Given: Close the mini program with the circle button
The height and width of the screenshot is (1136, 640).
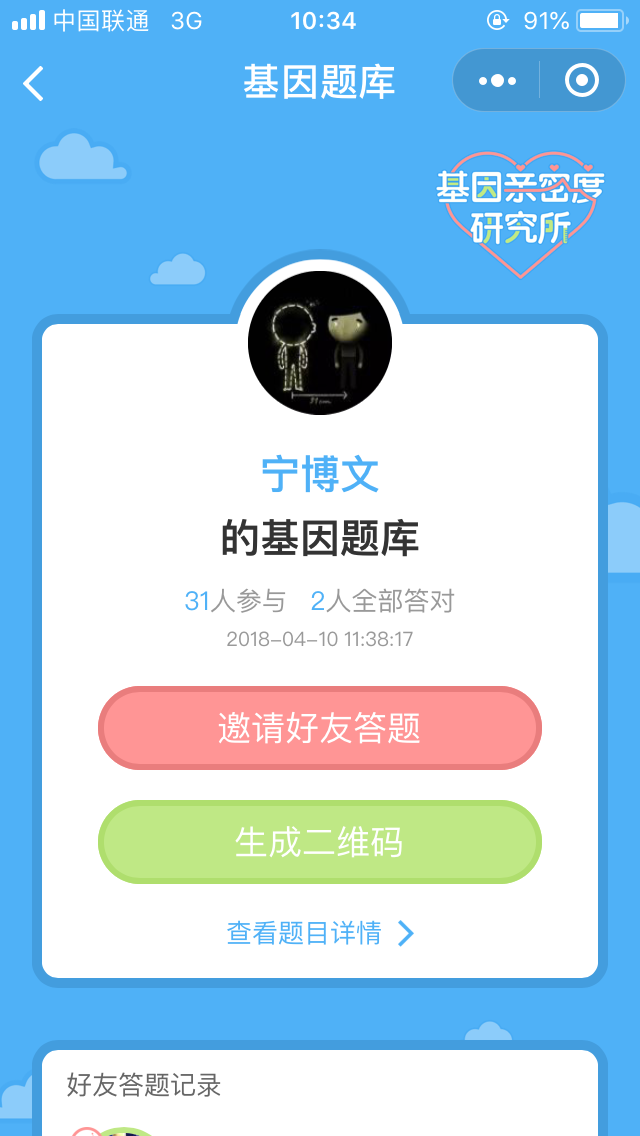Looking at the screenshot, I should (582, 80).
